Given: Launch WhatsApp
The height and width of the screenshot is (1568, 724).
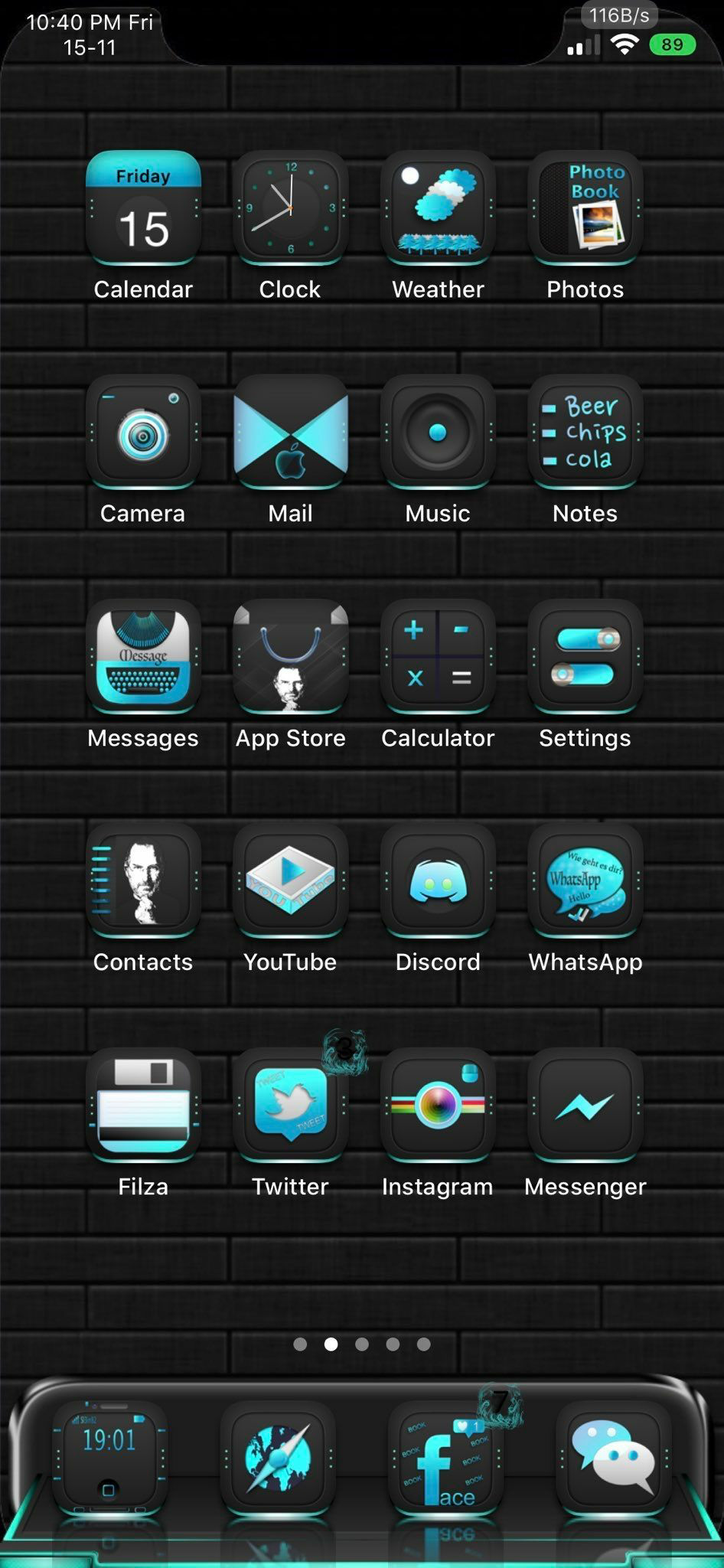Looking at the screenshot, I should 585,882.
